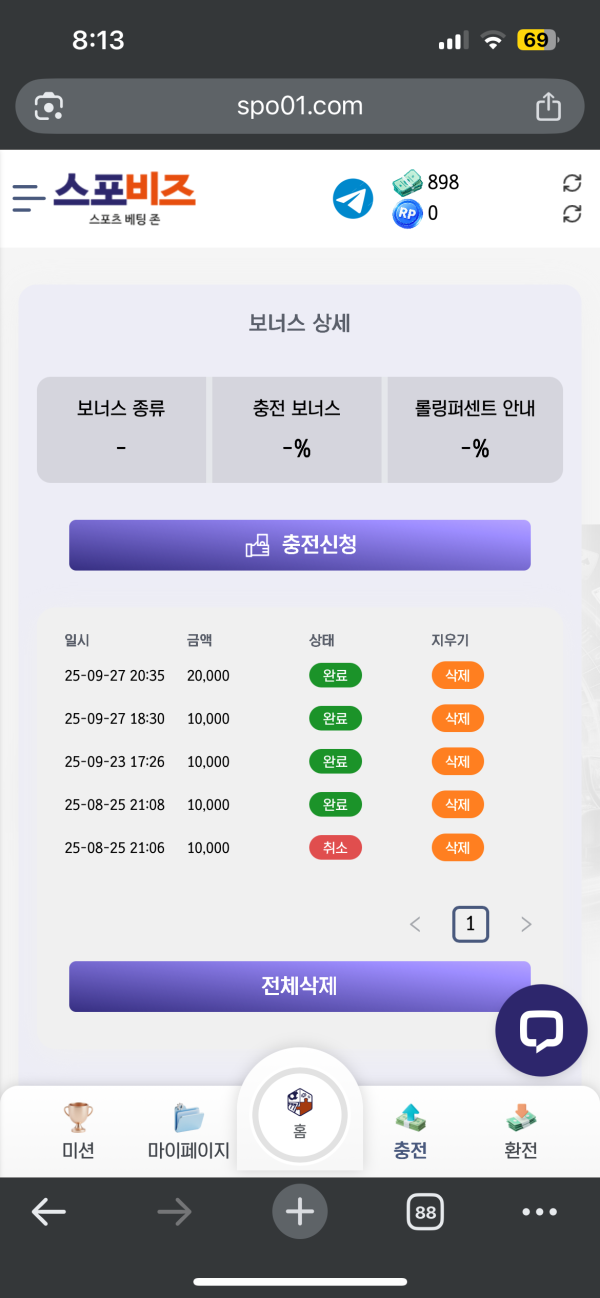
Task: Select page 1 in pagination
Action: point(470,924)
